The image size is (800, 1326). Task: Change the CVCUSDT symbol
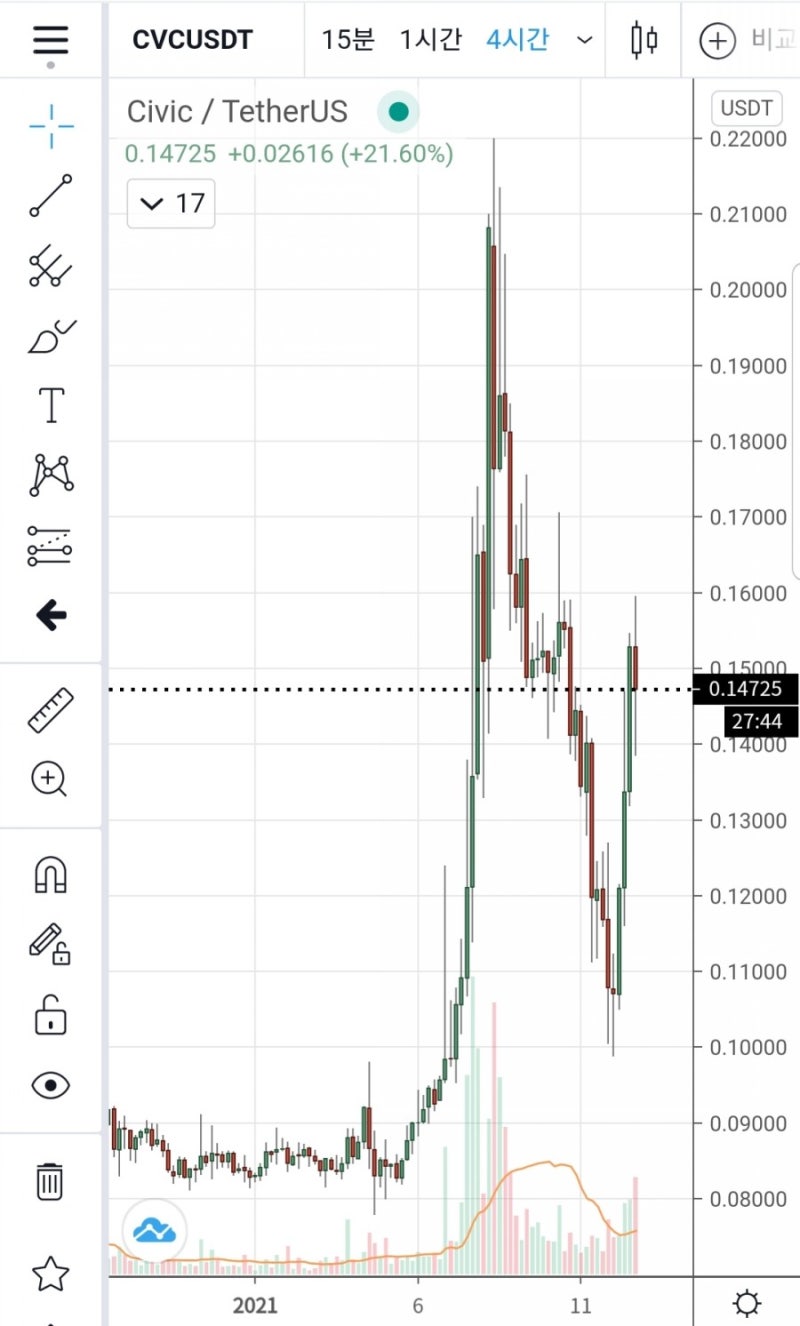[x=193, y=40]
